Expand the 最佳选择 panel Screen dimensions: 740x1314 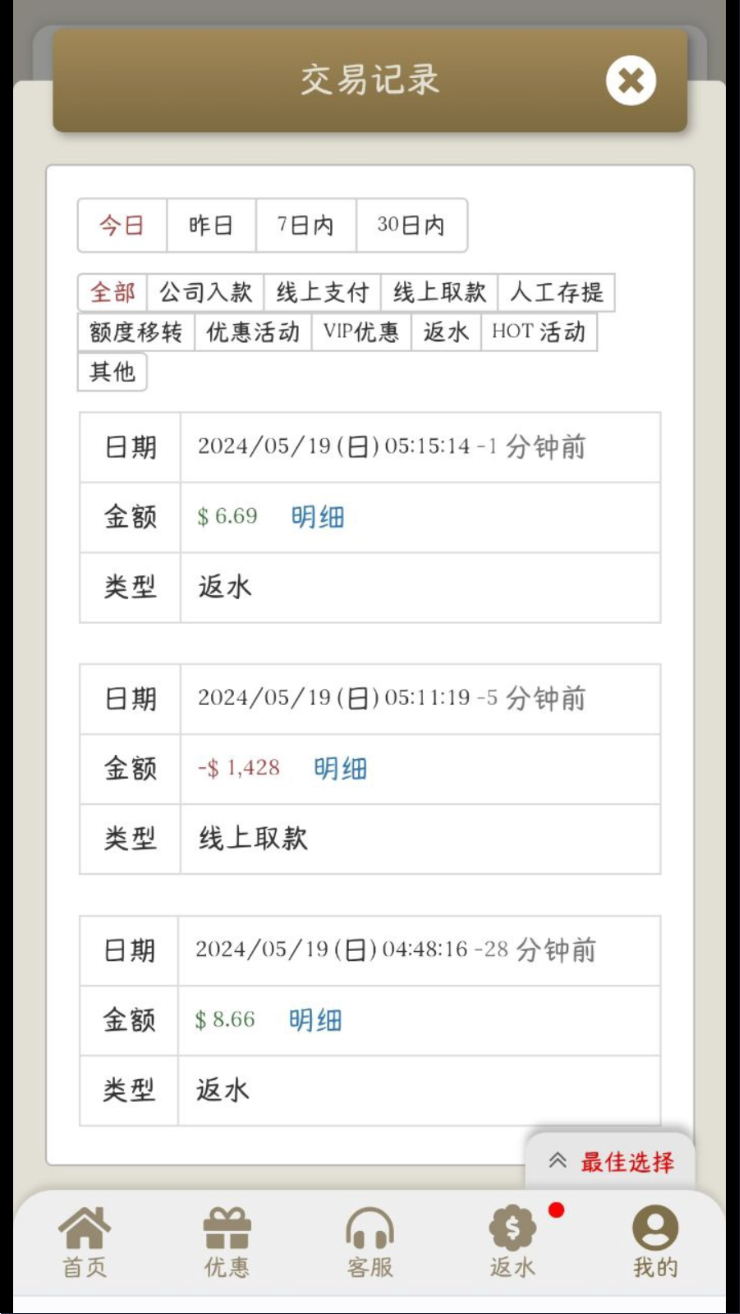pyautogui.click(x=610, y=1162)
